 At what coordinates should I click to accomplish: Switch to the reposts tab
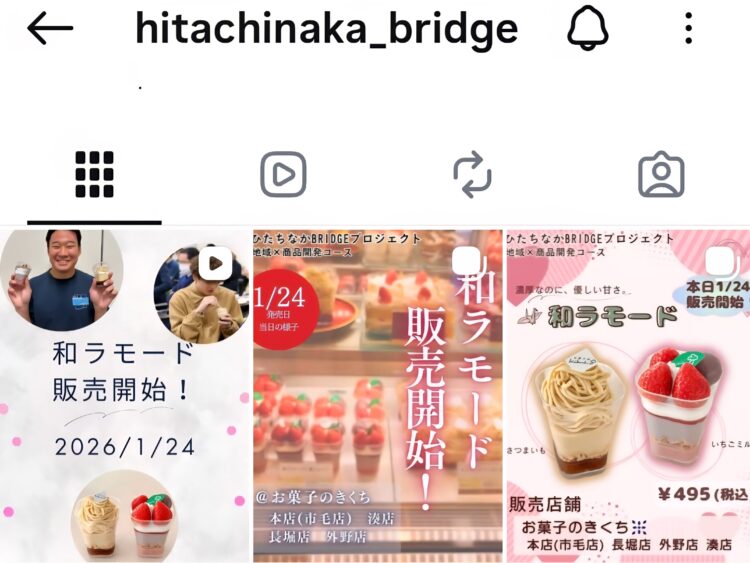click(x=472, y=175)
